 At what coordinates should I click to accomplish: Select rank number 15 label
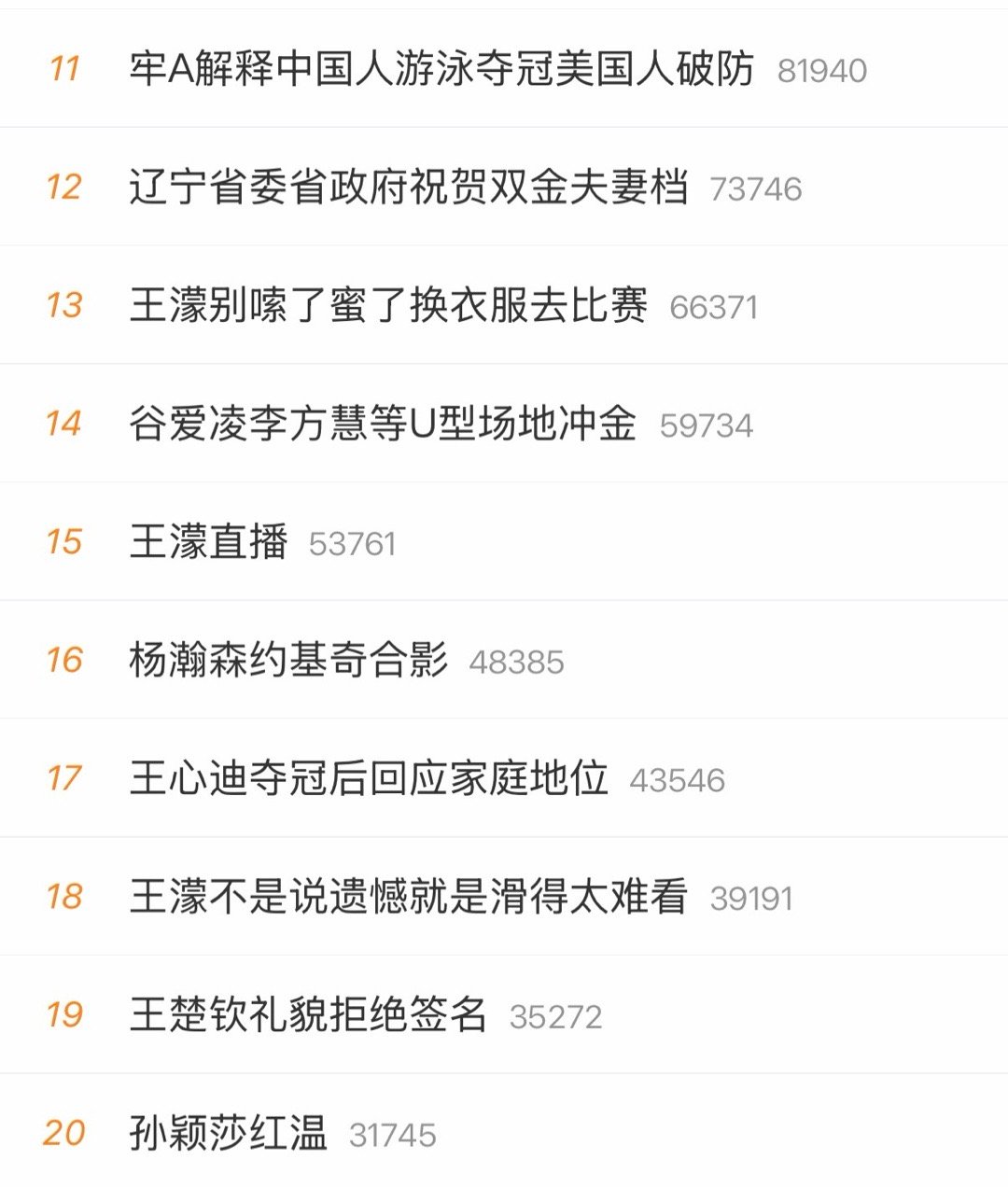click(x=65, y=540)
